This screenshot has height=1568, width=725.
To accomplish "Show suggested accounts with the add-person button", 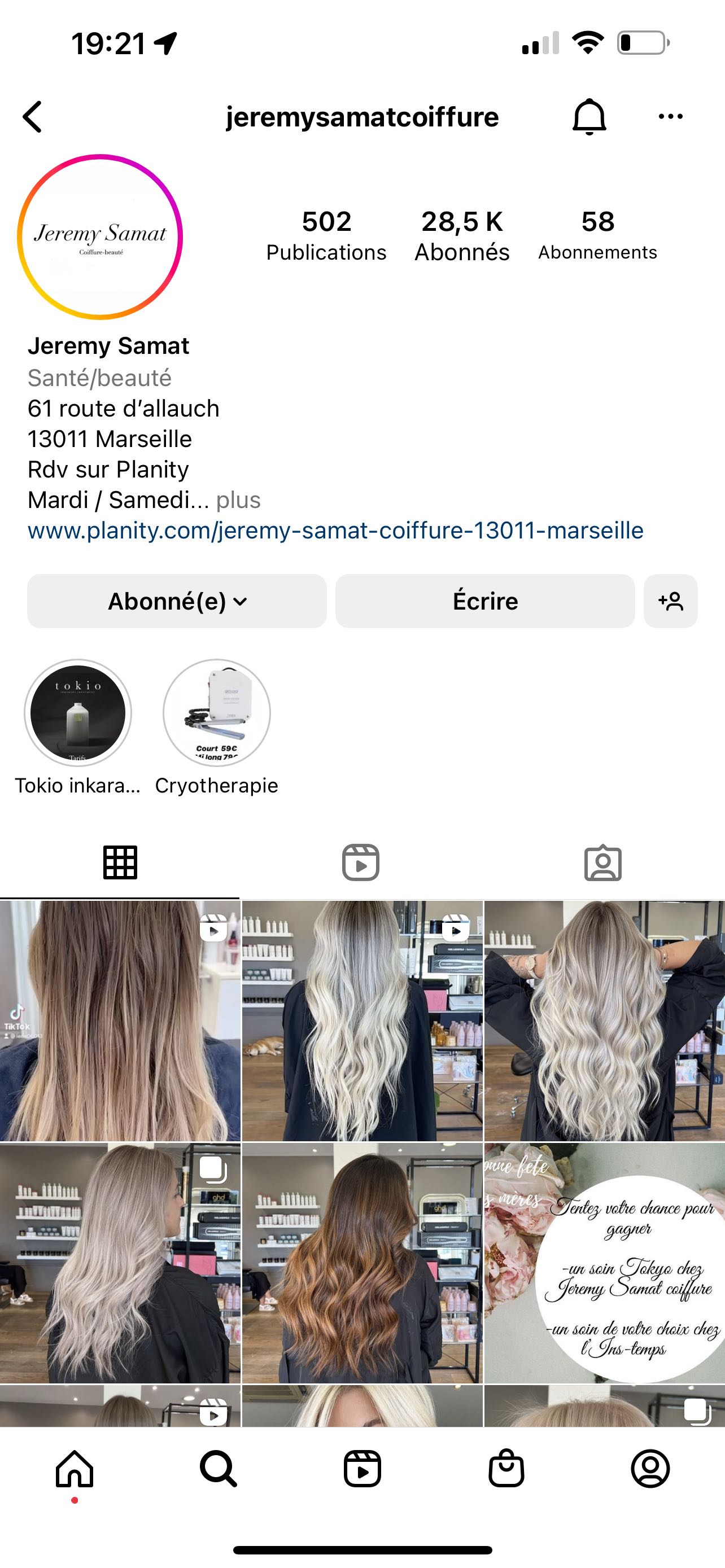I will (x=670, y=601).
